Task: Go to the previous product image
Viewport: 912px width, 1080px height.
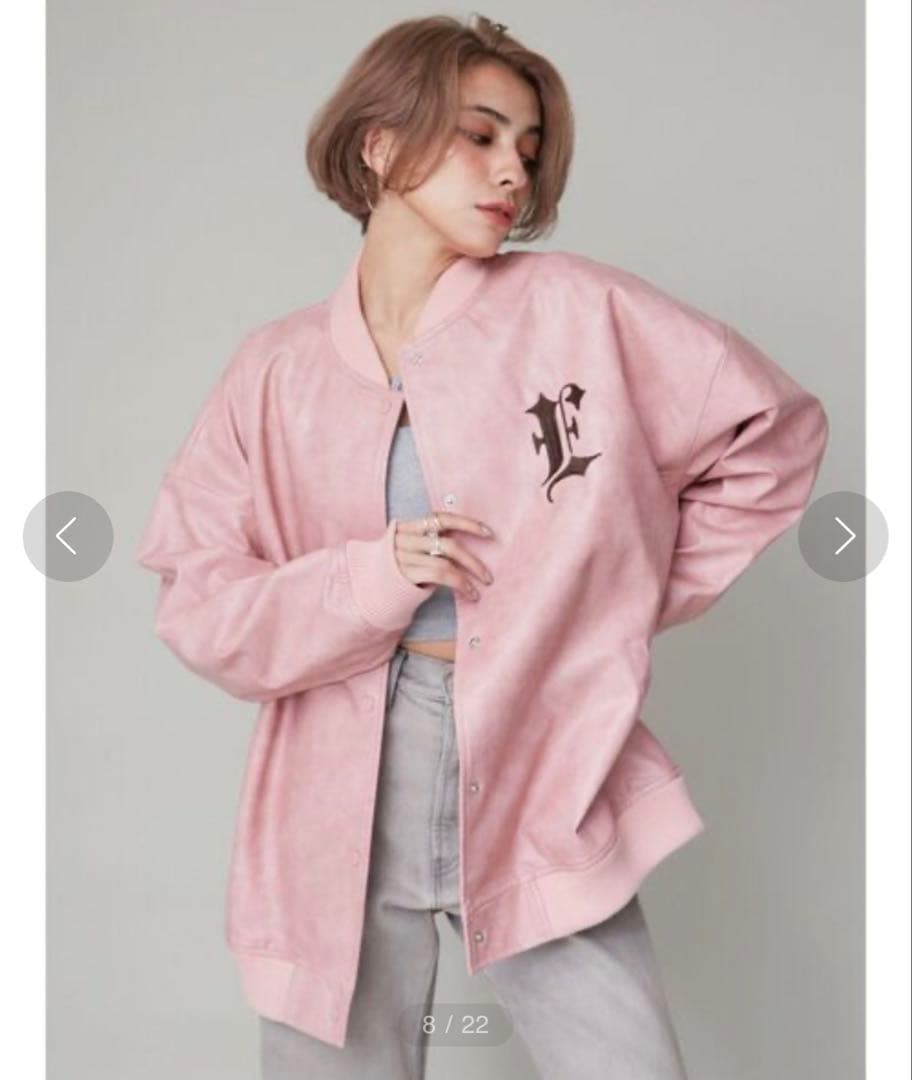Action: [68, 537]
